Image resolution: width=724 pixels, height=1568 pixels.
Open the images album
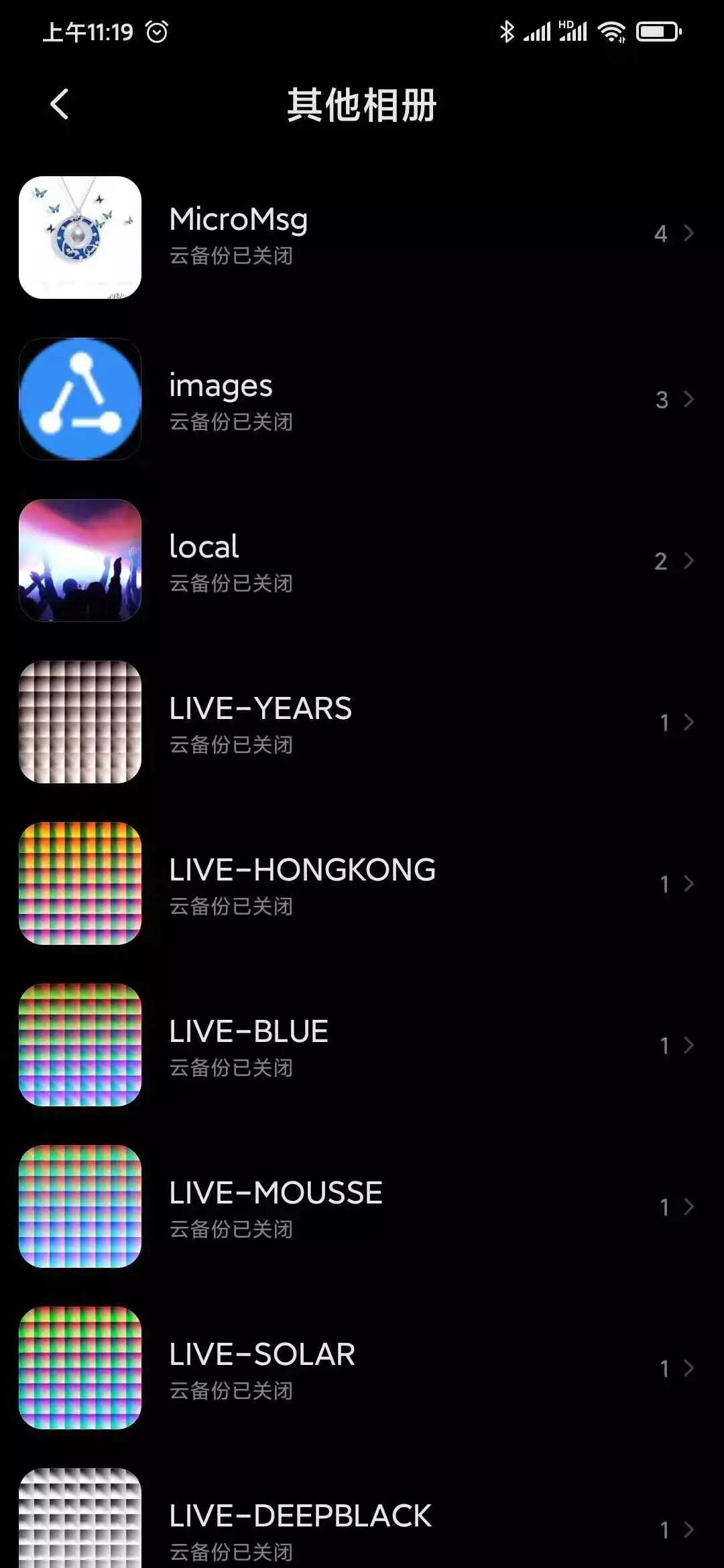click(x=362, y=399)
